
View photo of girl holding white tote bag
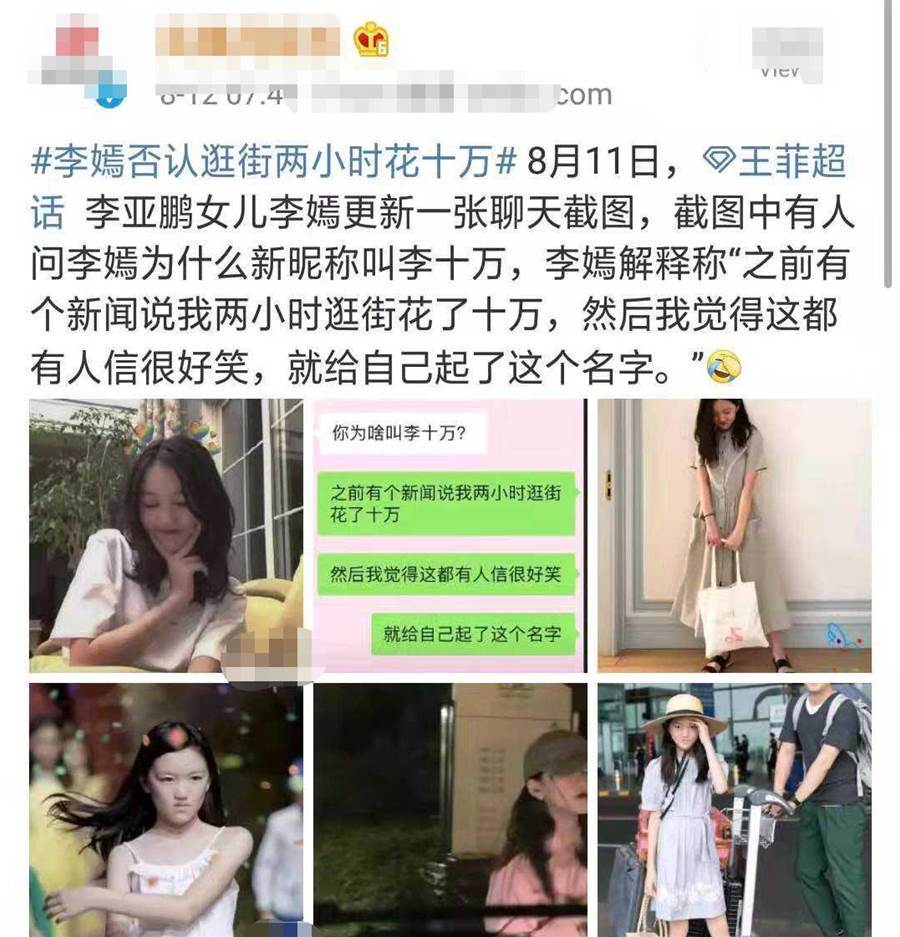[x=734, y=535]
